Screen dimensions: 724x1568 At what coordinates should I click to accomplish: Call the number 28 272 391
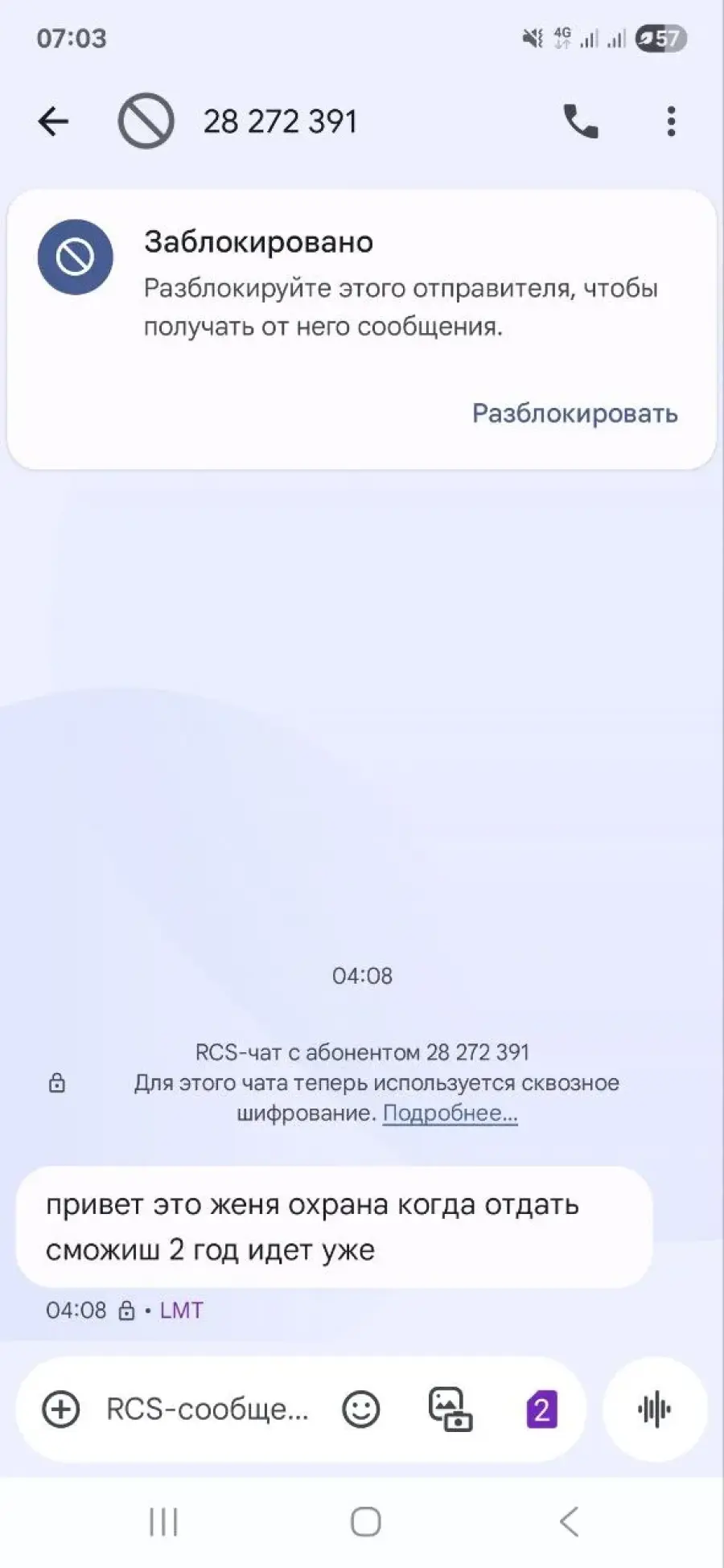(580, 121)
